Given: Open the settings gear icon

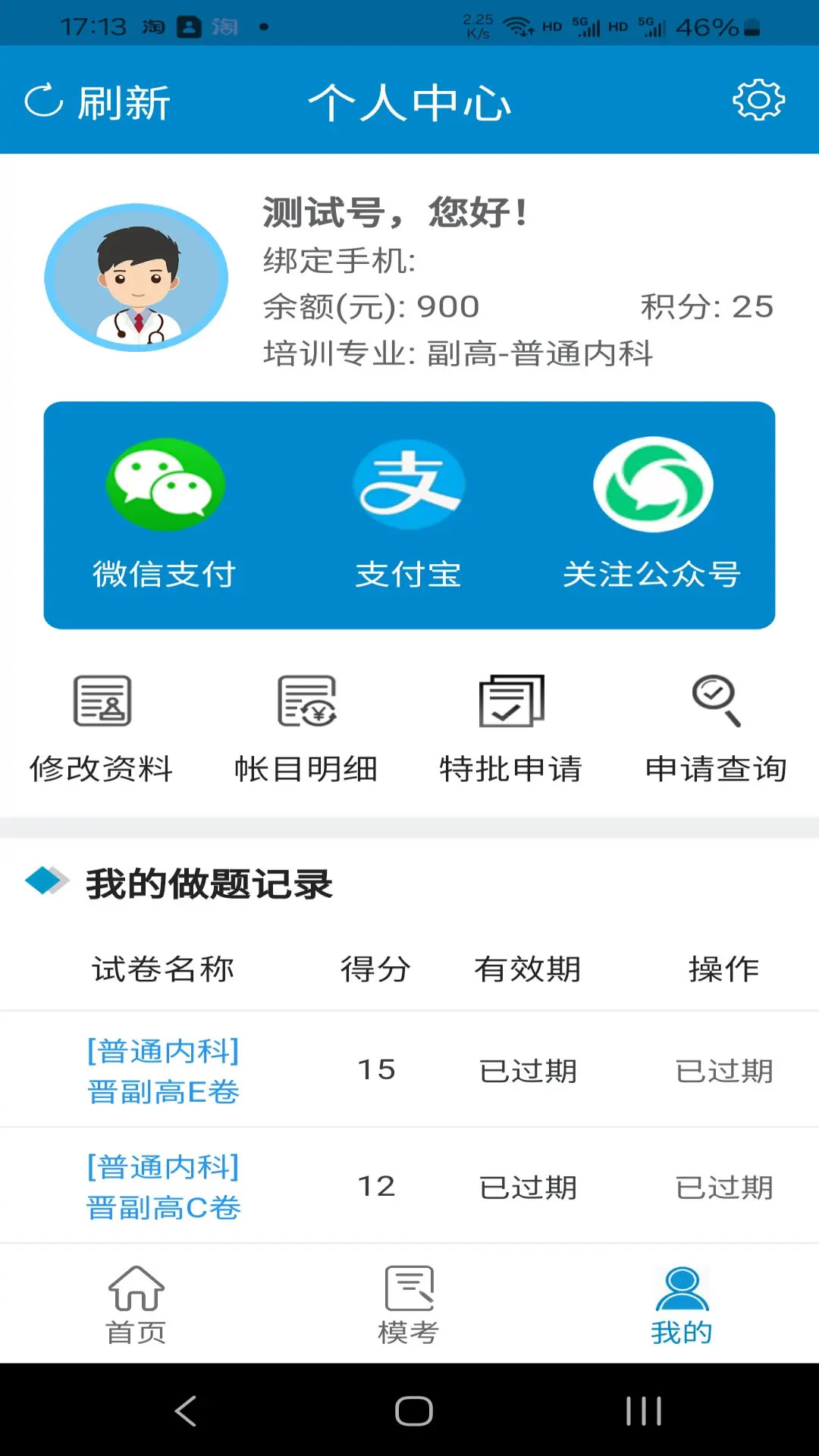Looking at the screenshot, I should click(757, 101).
